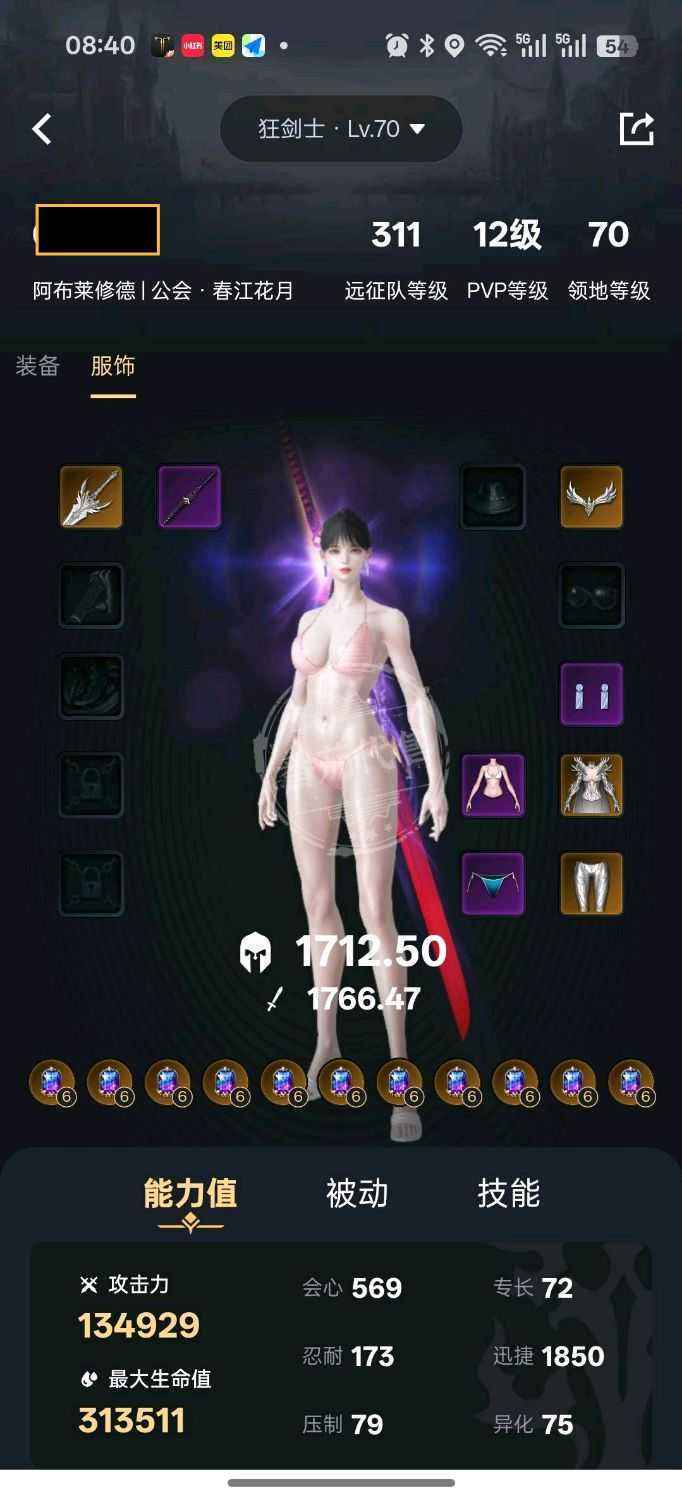Open the purple dark sword skin slot
This screenshot has height=1500, width=682.
pyautogui.click(x=190, y=497)
